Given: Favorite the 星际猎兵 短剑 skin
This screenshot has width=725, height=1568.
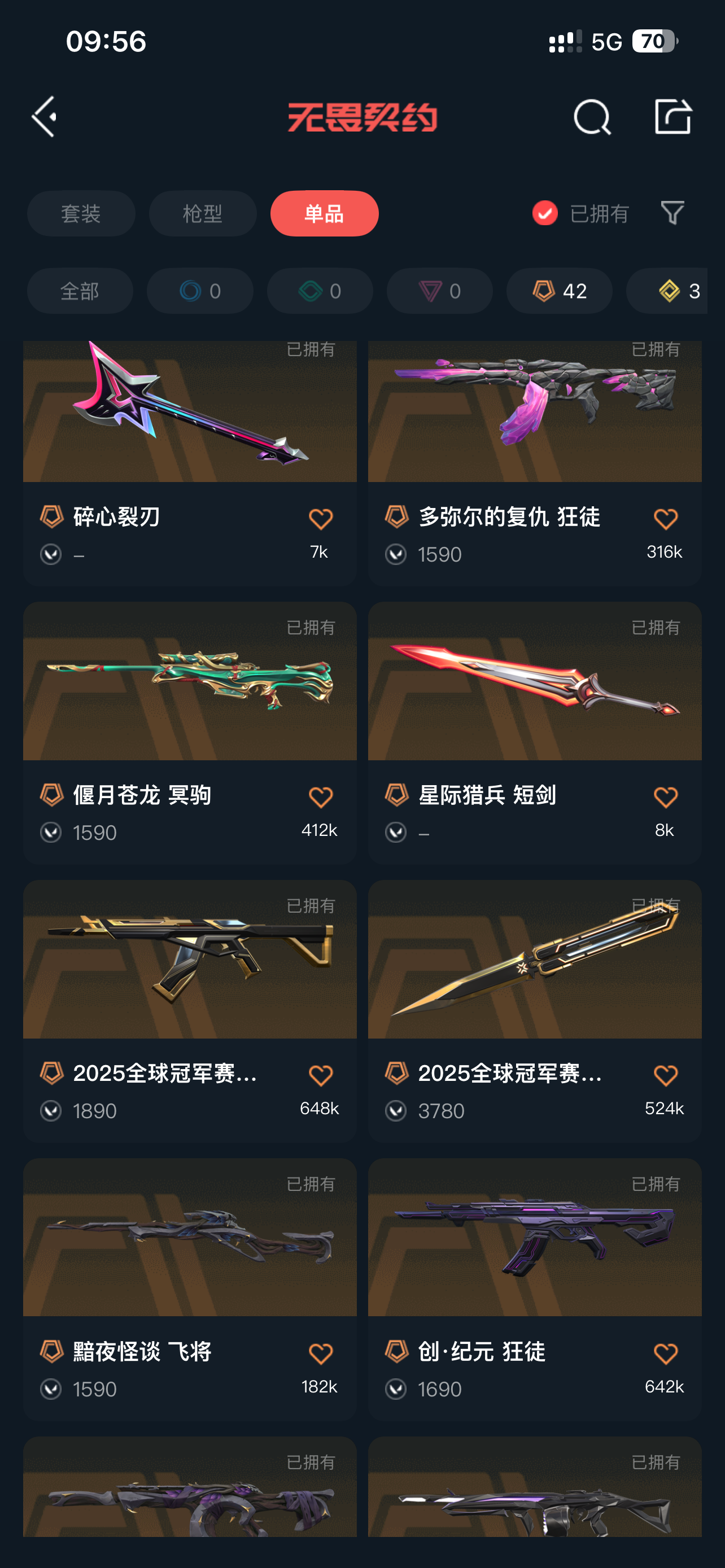Looking at the screenshot, I should (665, 798).
